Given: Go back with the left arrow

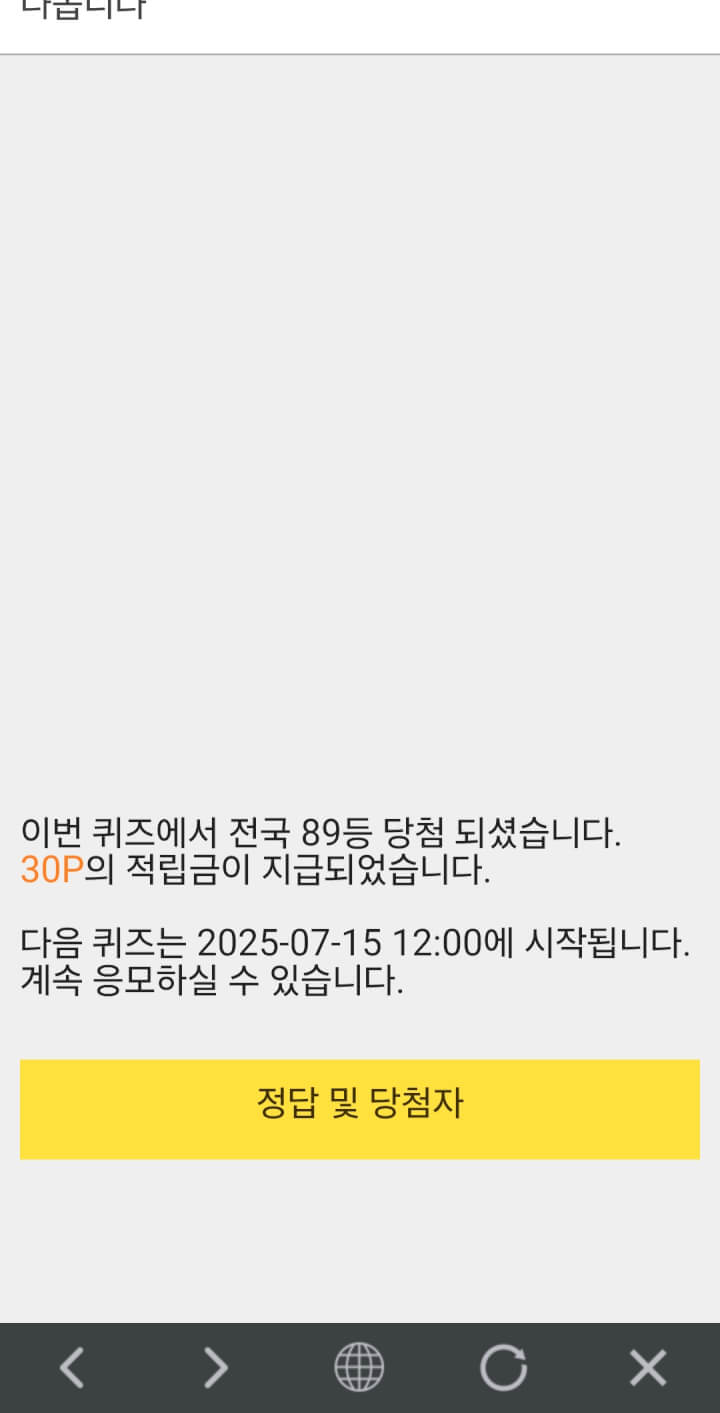Looking at the screenshot, I should (x=72, y=1367).
